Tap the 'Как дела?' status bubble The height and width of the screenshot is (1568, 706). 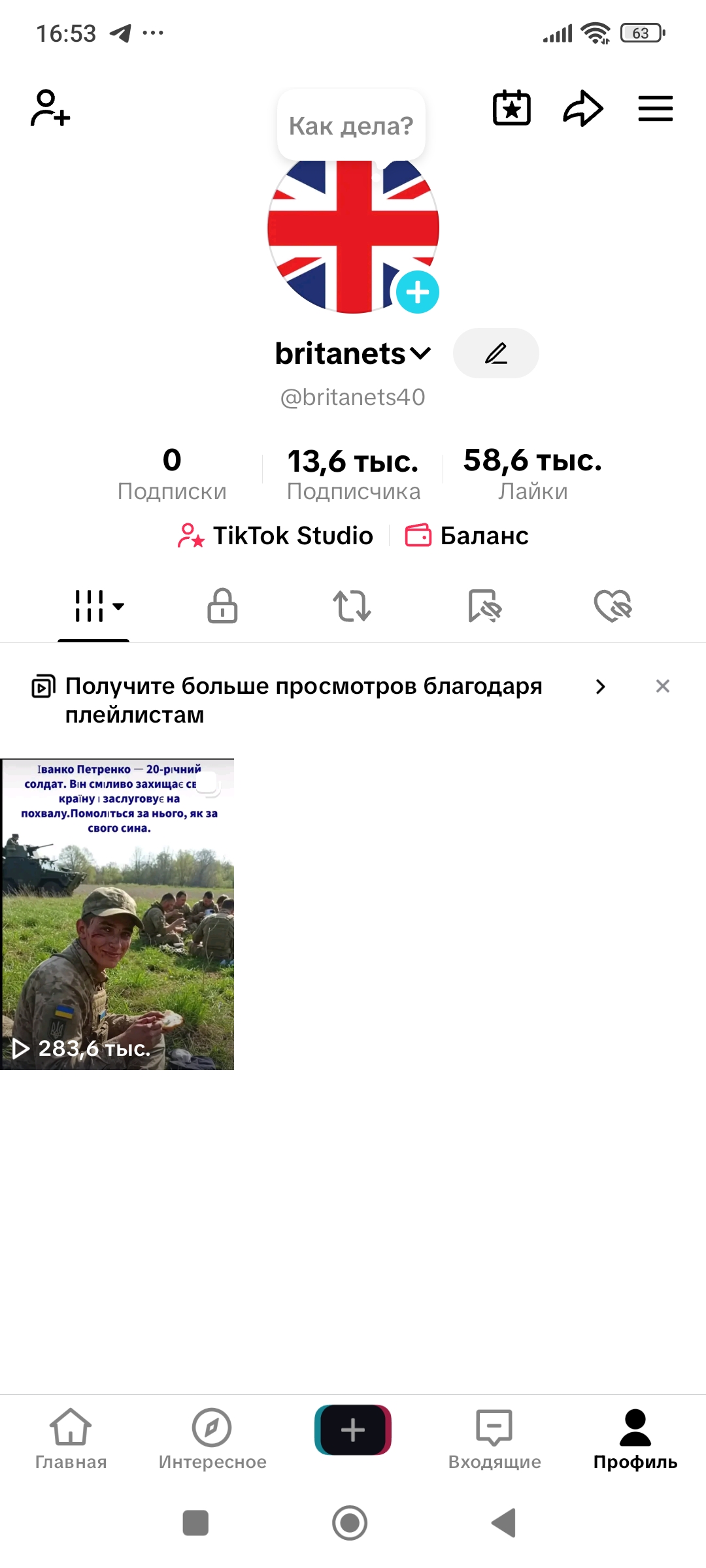pos(351,125)
